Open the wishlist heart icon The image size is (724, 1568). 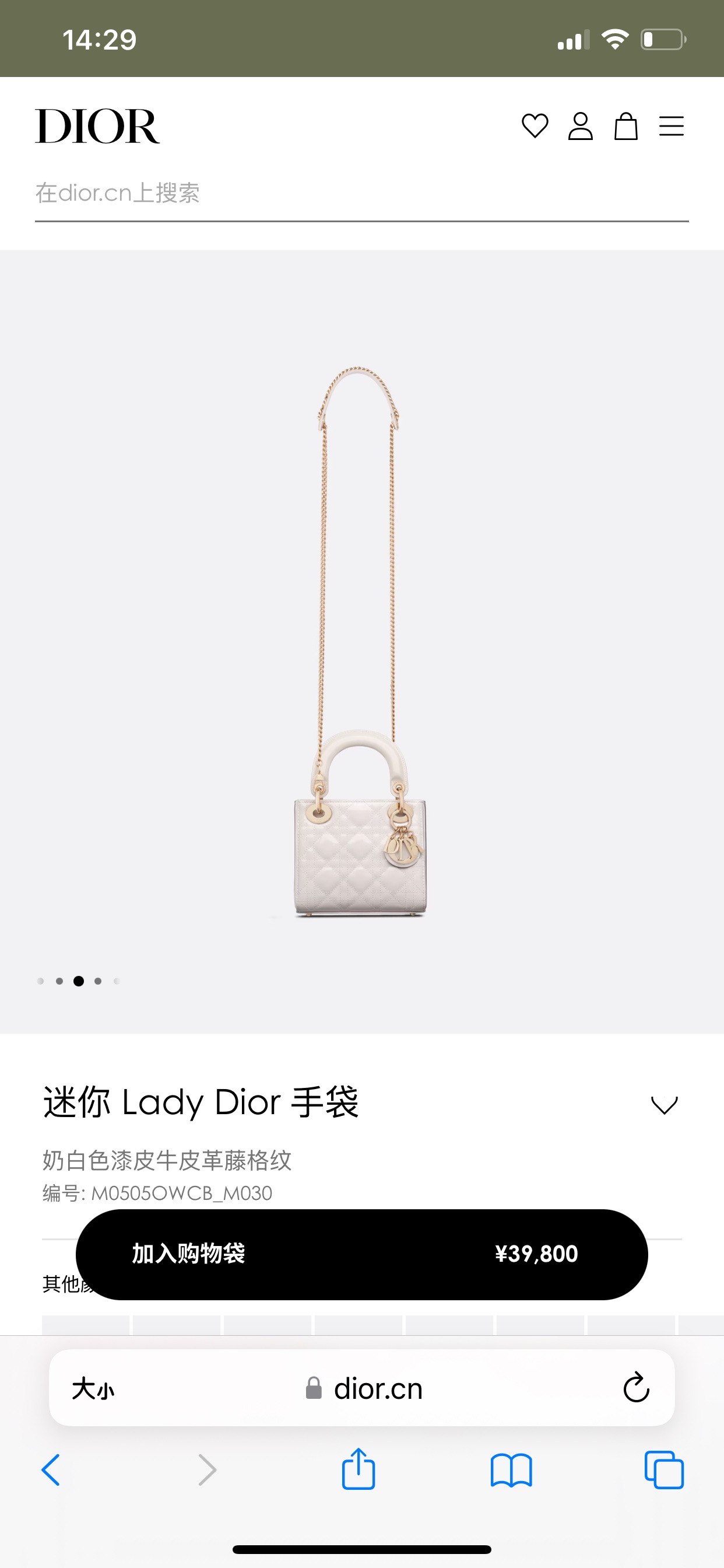click(535, 126)
